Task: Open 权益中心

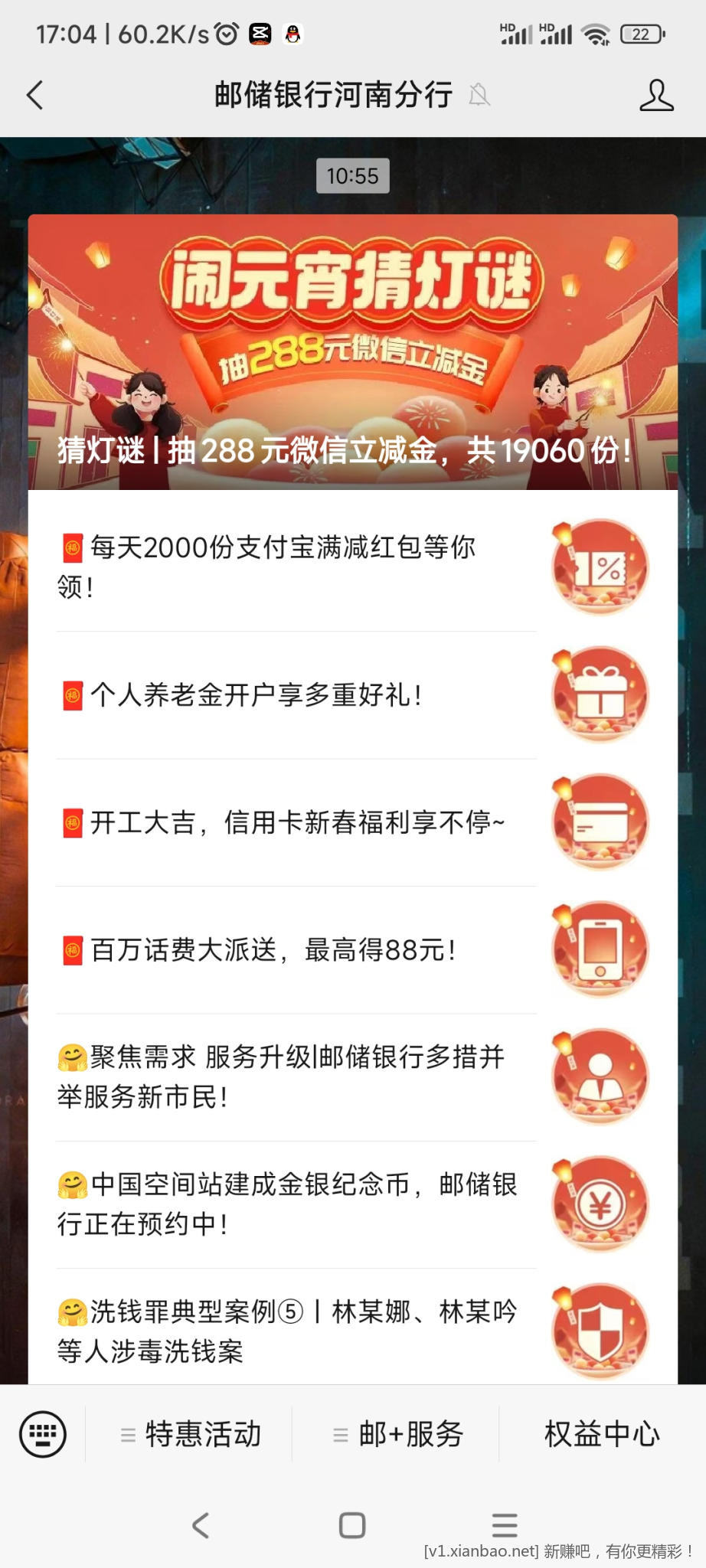Action: pos(602,1434)
